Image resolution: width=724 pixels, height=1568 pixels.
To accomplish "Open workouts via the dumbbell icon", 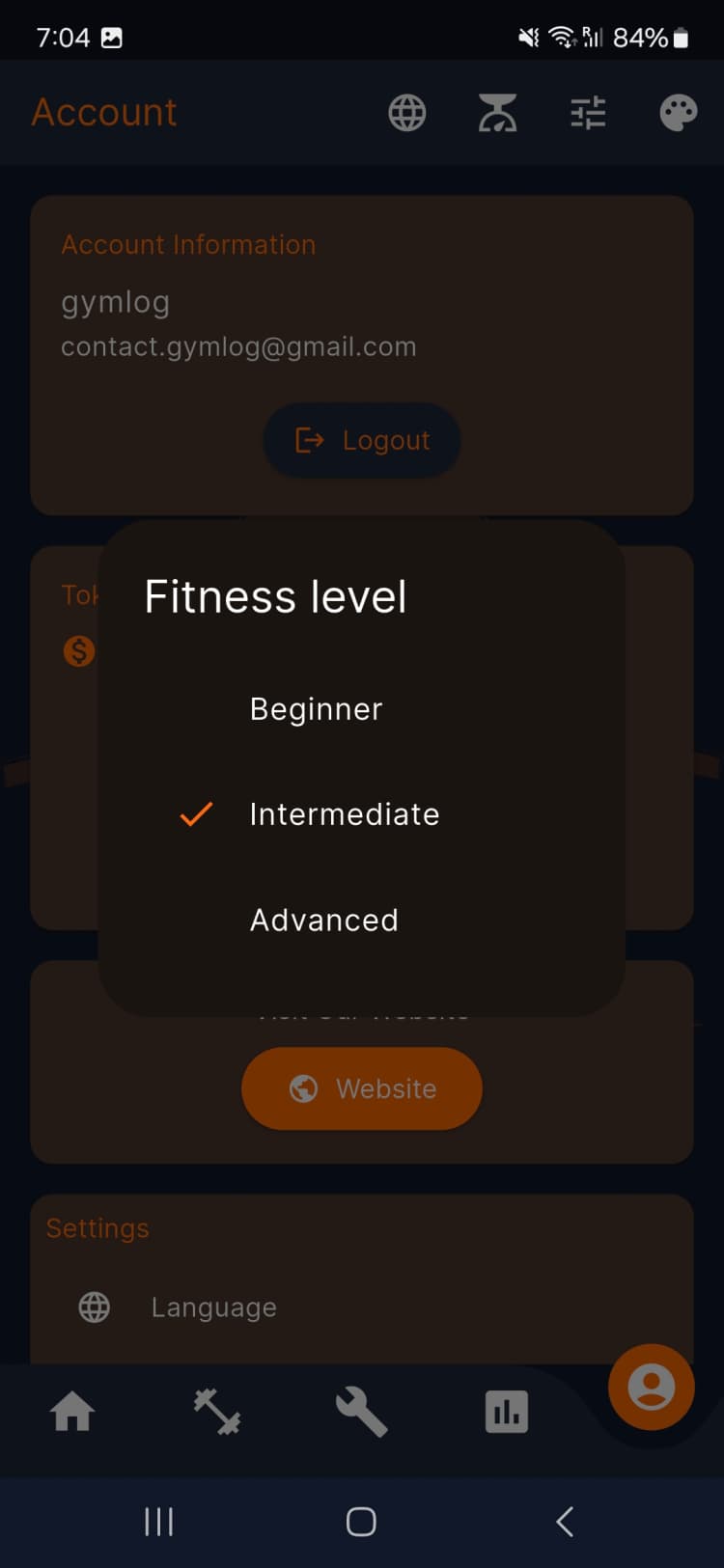I will tap(217, 1411).
